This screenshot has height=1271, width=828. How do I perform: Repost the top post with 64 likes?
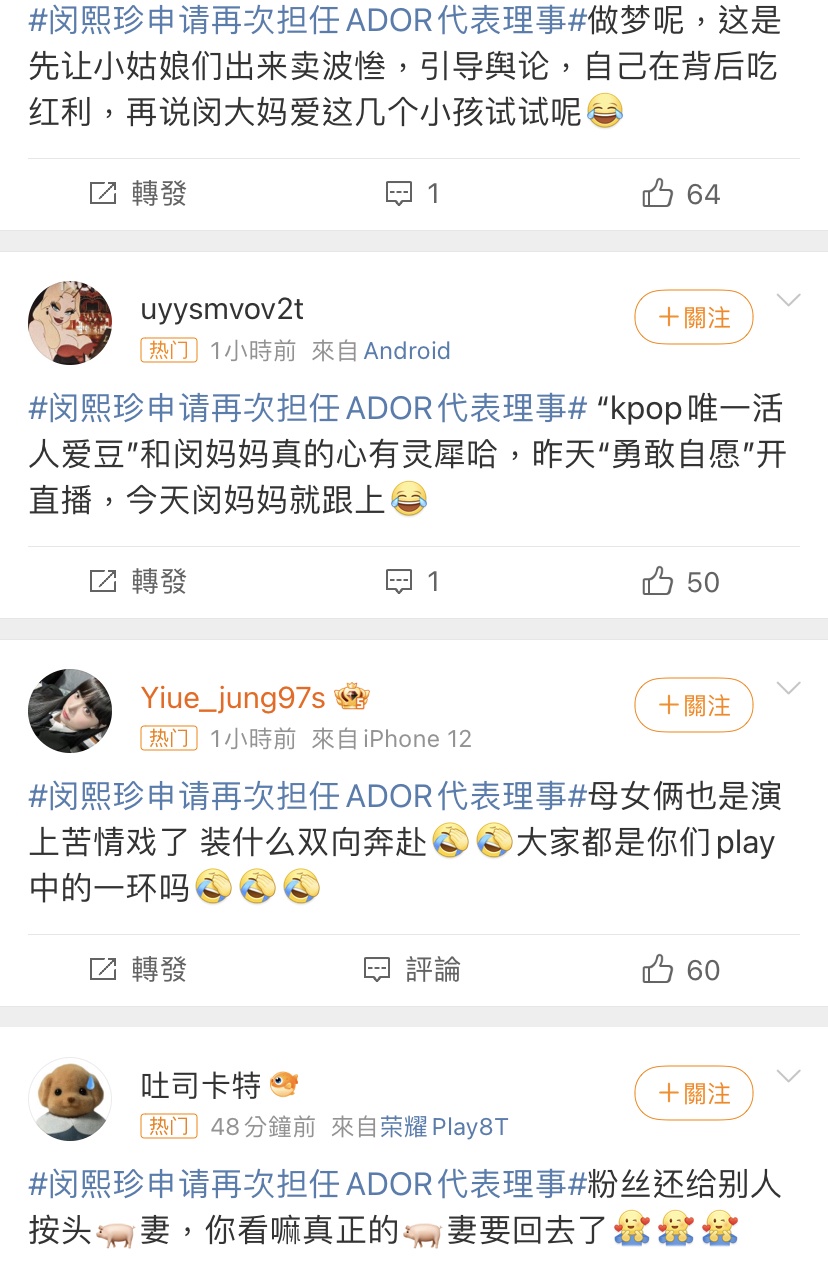tap(138, 193)
